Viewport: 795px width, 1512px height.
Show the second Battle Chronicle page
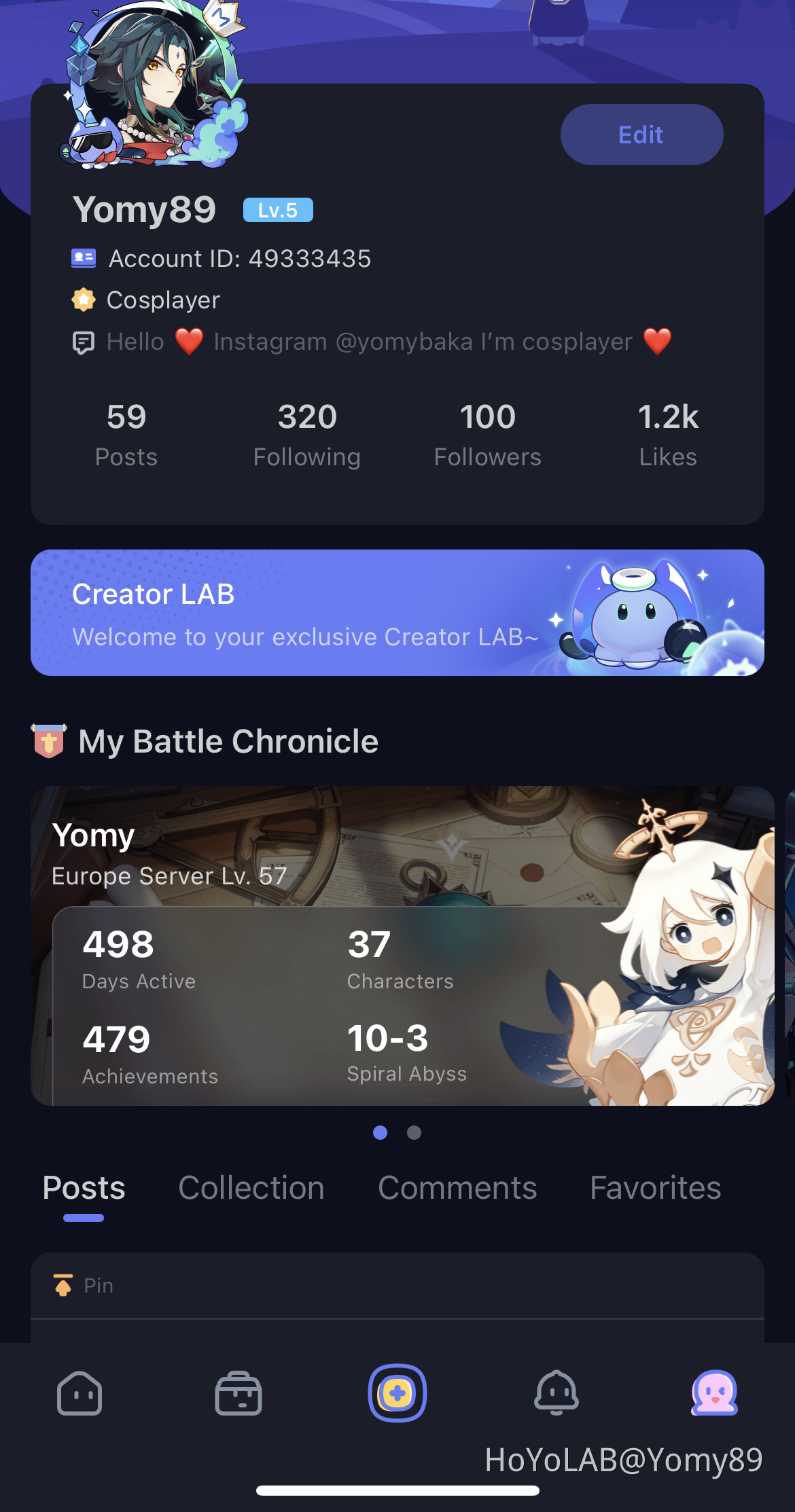click(x=414, y=1132)
